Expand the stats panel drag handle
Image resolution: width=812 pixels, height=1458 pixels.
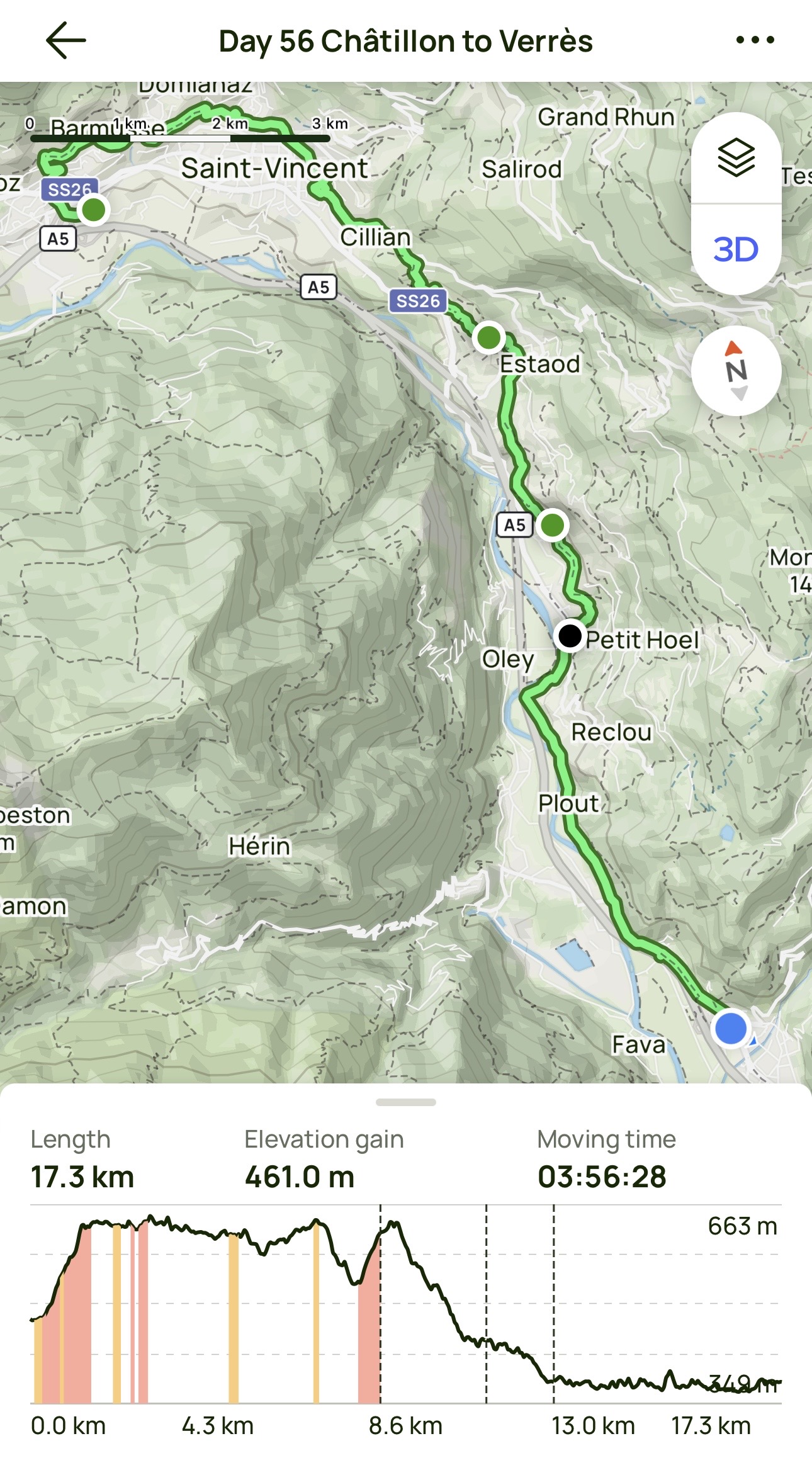click(x=406, y=1102)
